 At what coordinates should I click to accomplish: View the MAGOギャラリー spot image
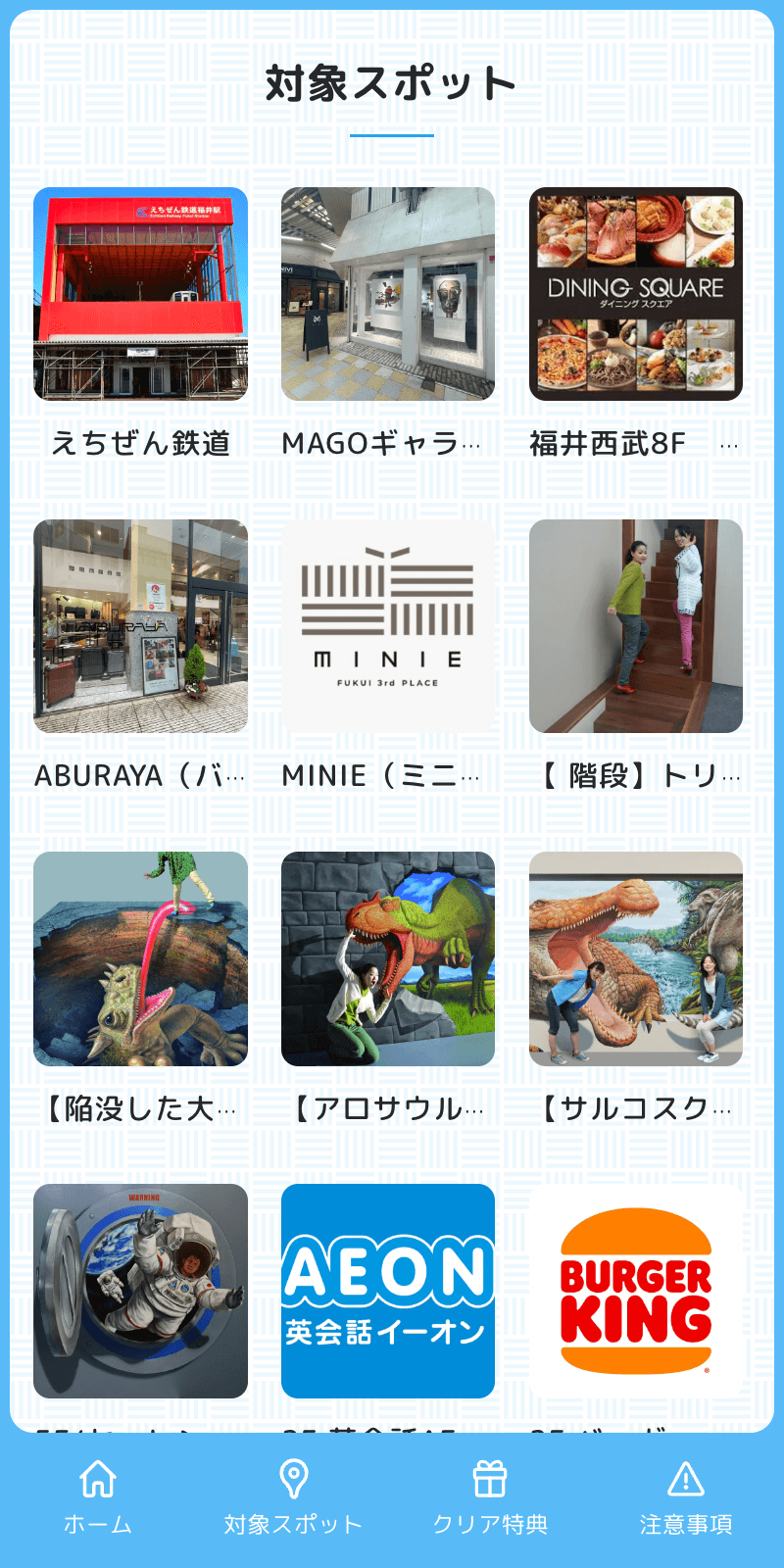tap(388, 294)
